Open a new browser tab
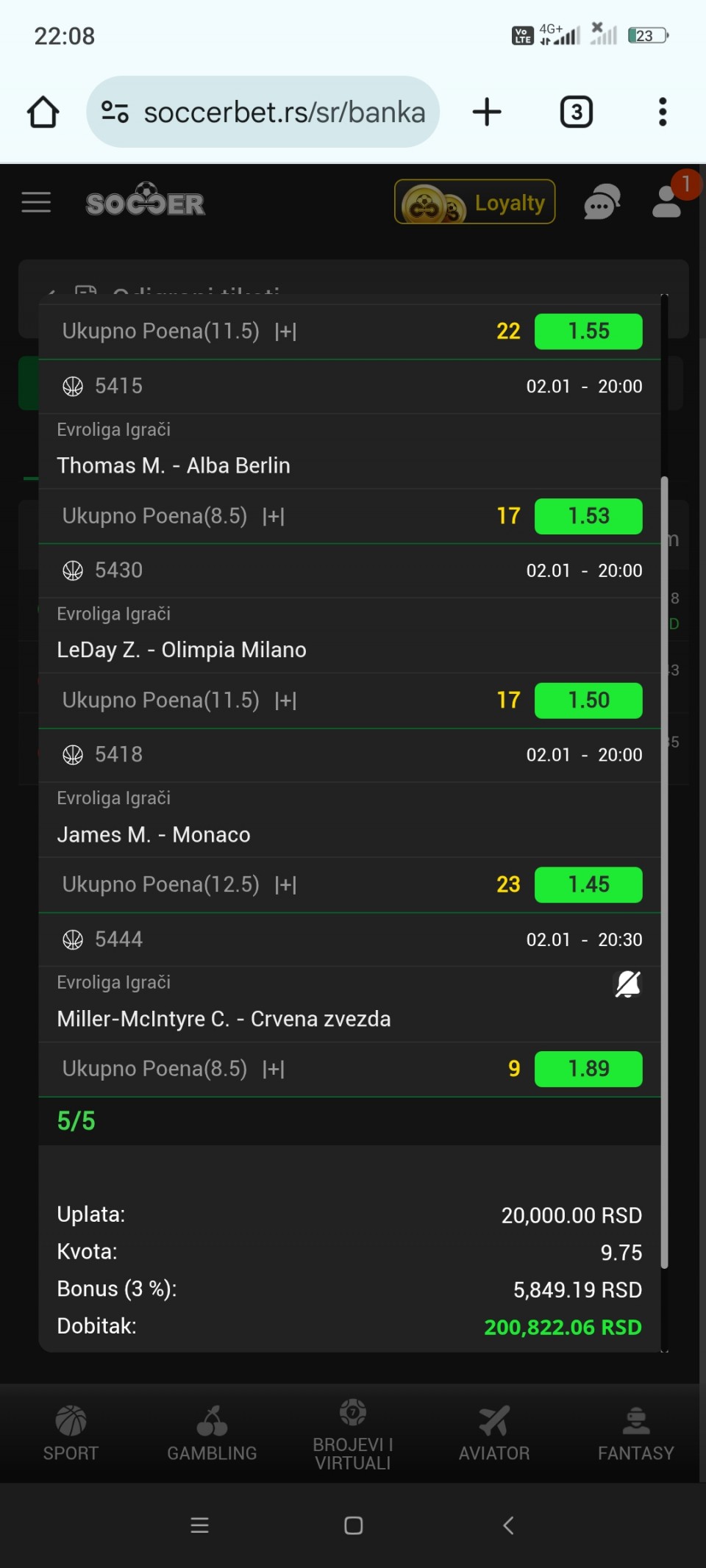Screen dimensions: 706x1568 coord(487,112)
